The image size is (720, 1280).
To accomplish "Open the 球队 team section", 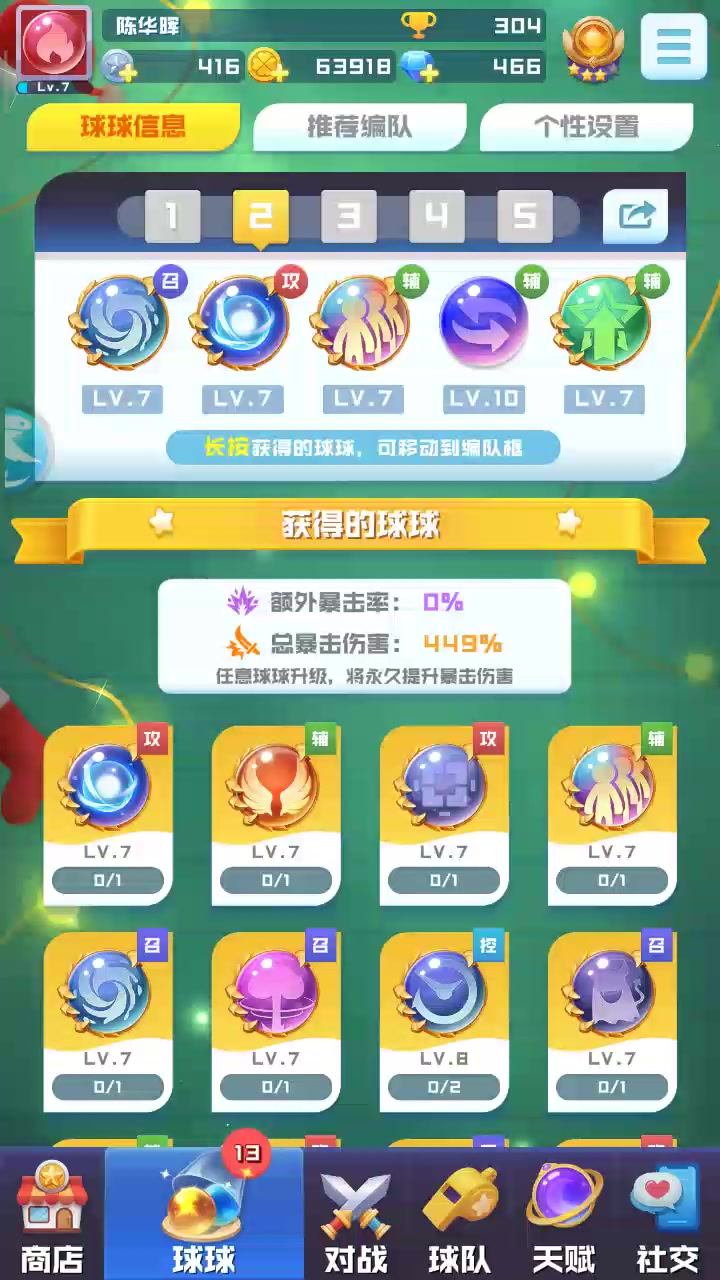I will coord(460,1216).
